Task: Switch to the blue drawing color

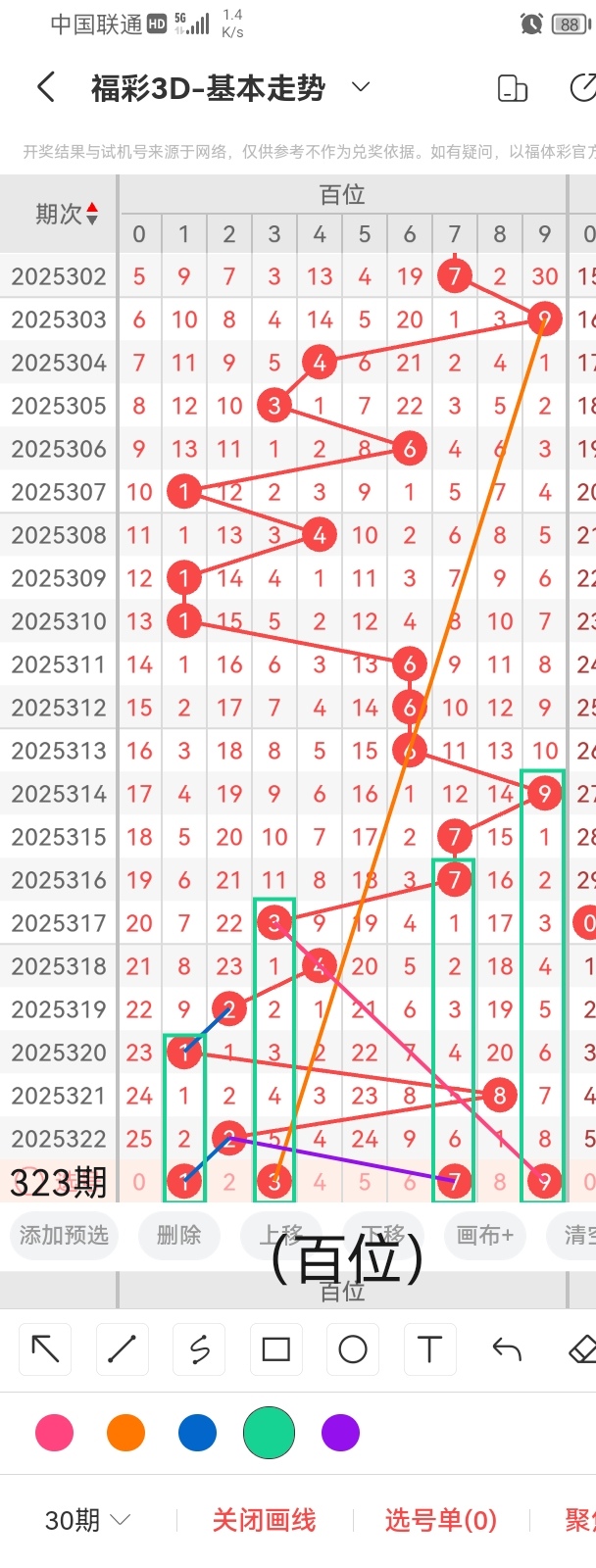Action: pyautogui.click(x=197, y=1433)
